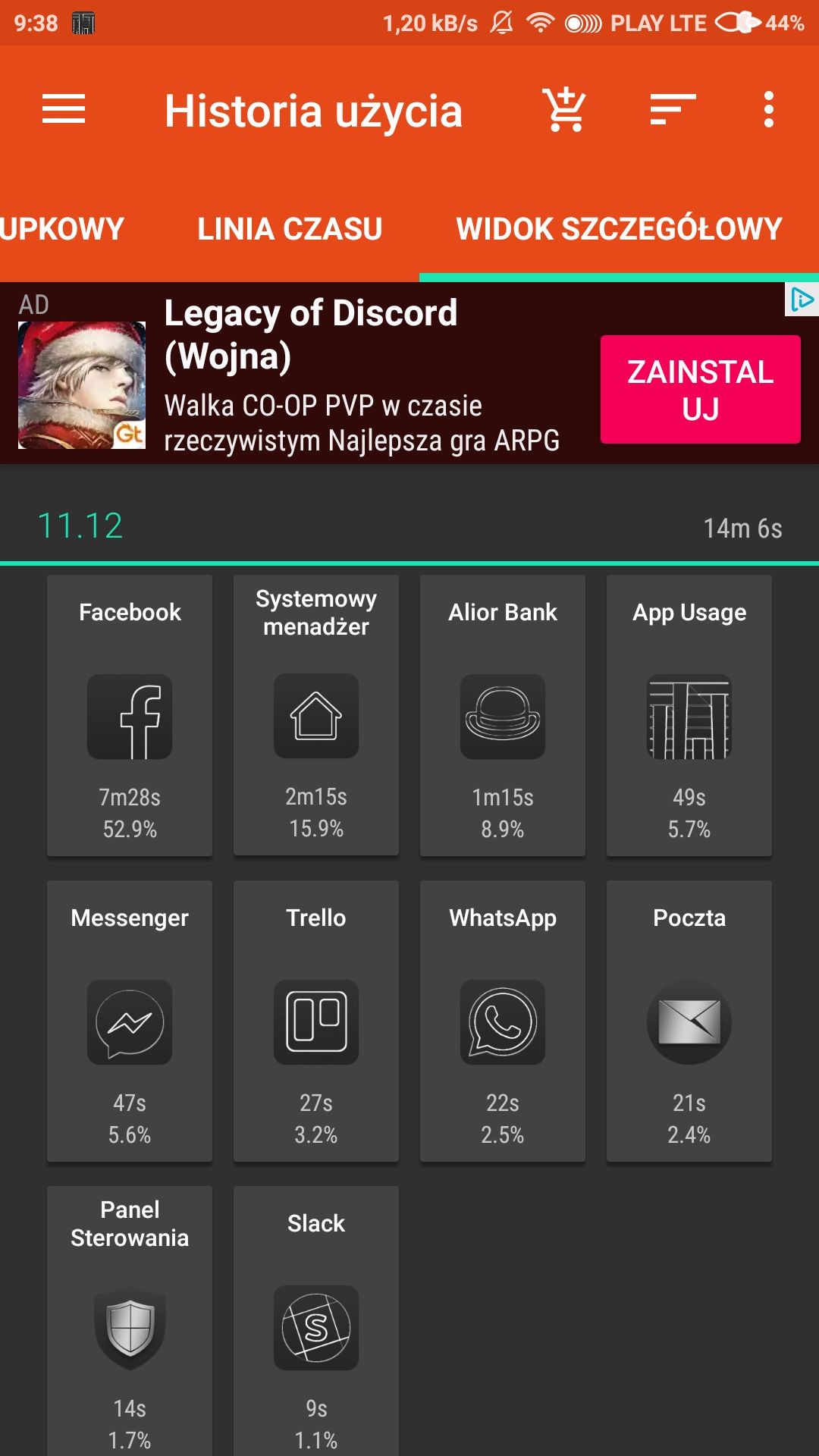
Task: Select the App Usage card
Action: point(689,715)
